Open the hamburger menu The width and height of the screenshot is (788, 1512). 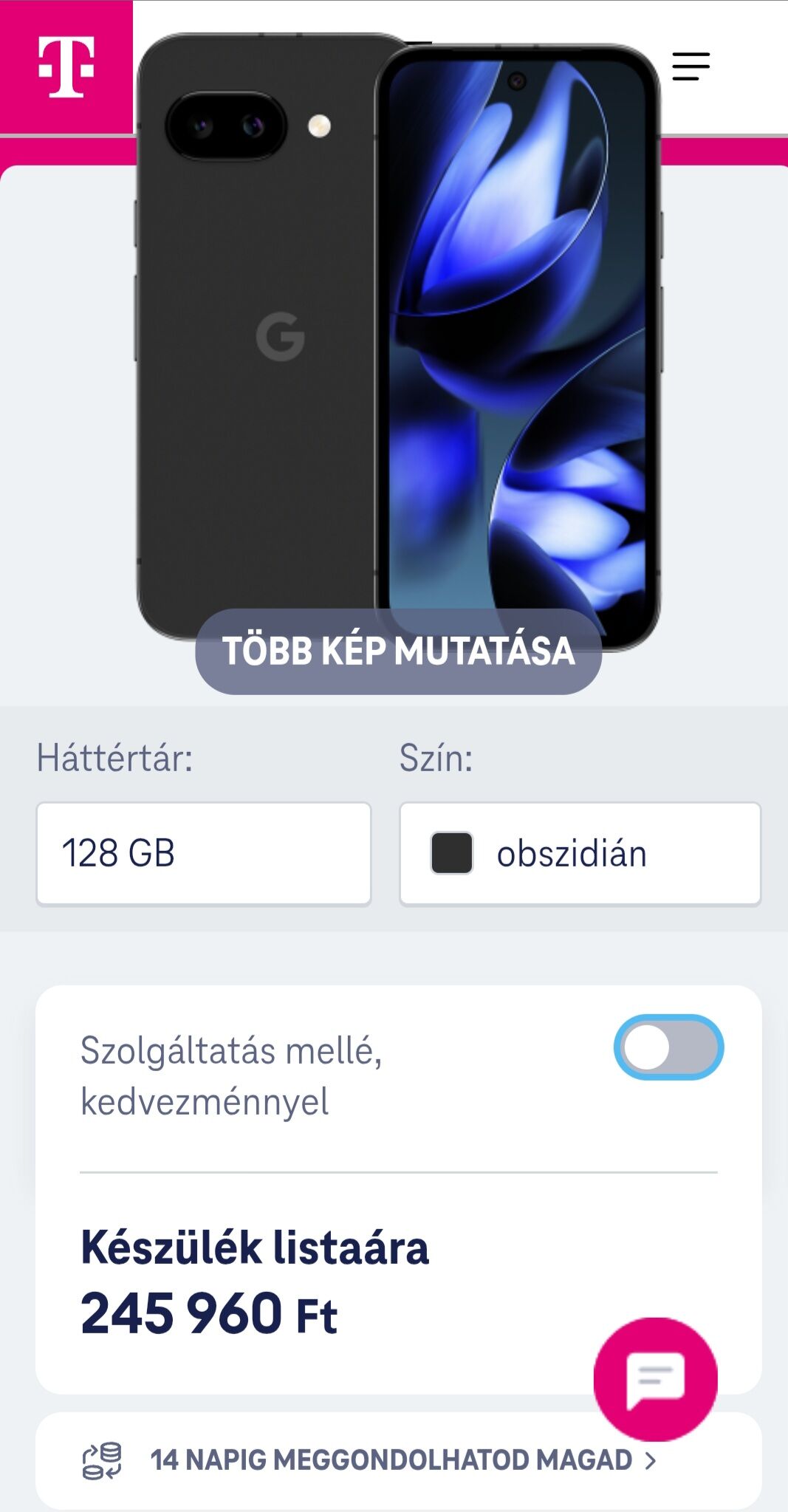[691, 66]
